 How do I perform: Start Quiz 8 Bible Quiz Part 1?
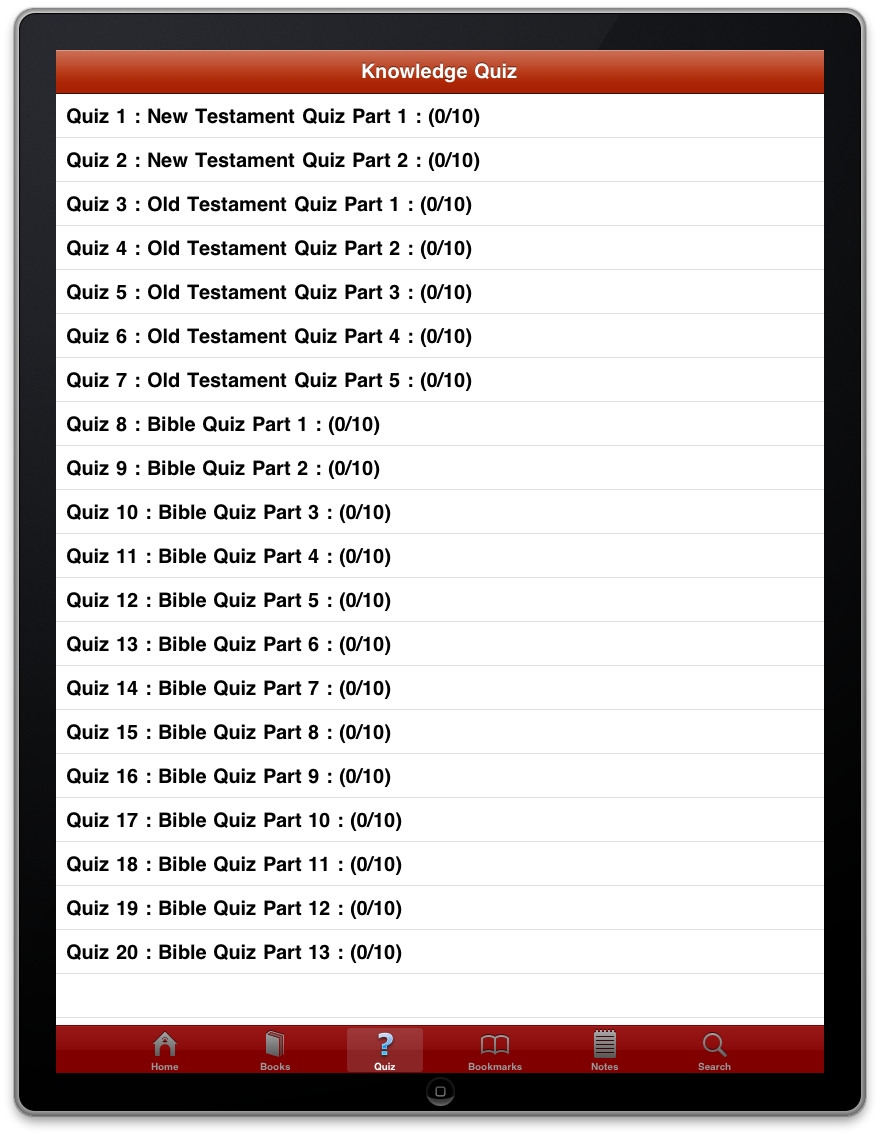click(x=223, y=424)
